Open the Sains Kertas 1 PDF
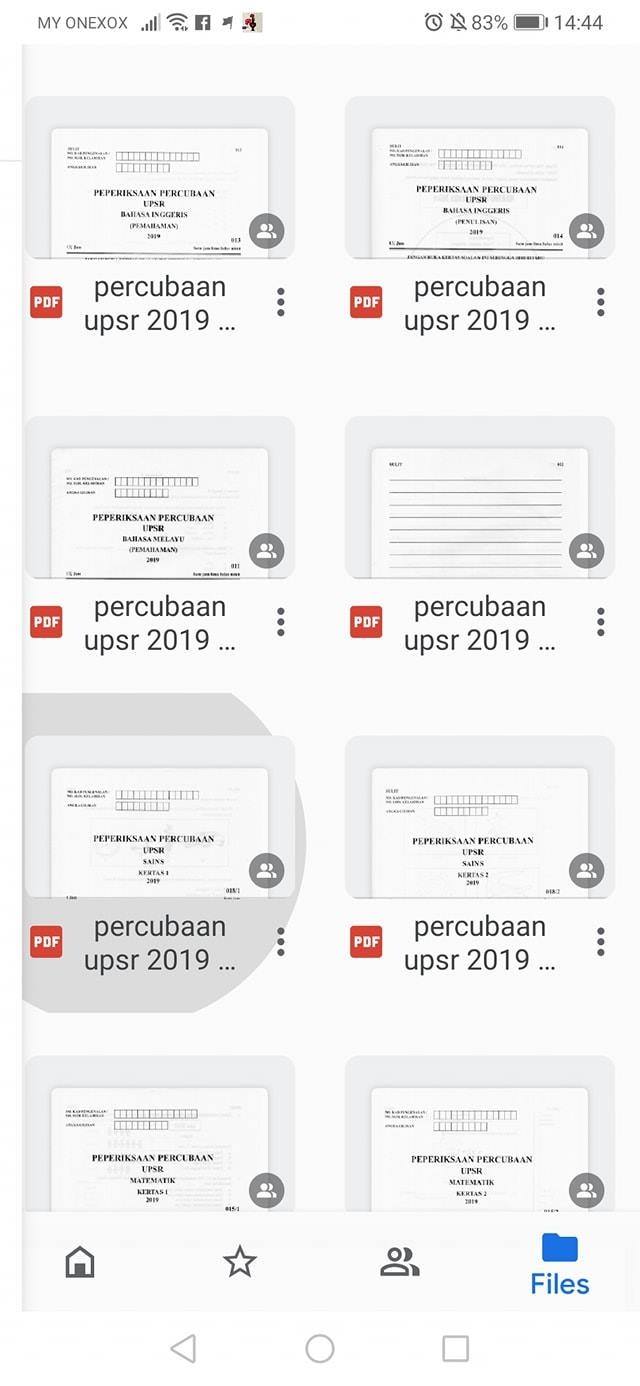Image resolution: width=640 pixels, height=1386 pixels. [x=160, y=817]
